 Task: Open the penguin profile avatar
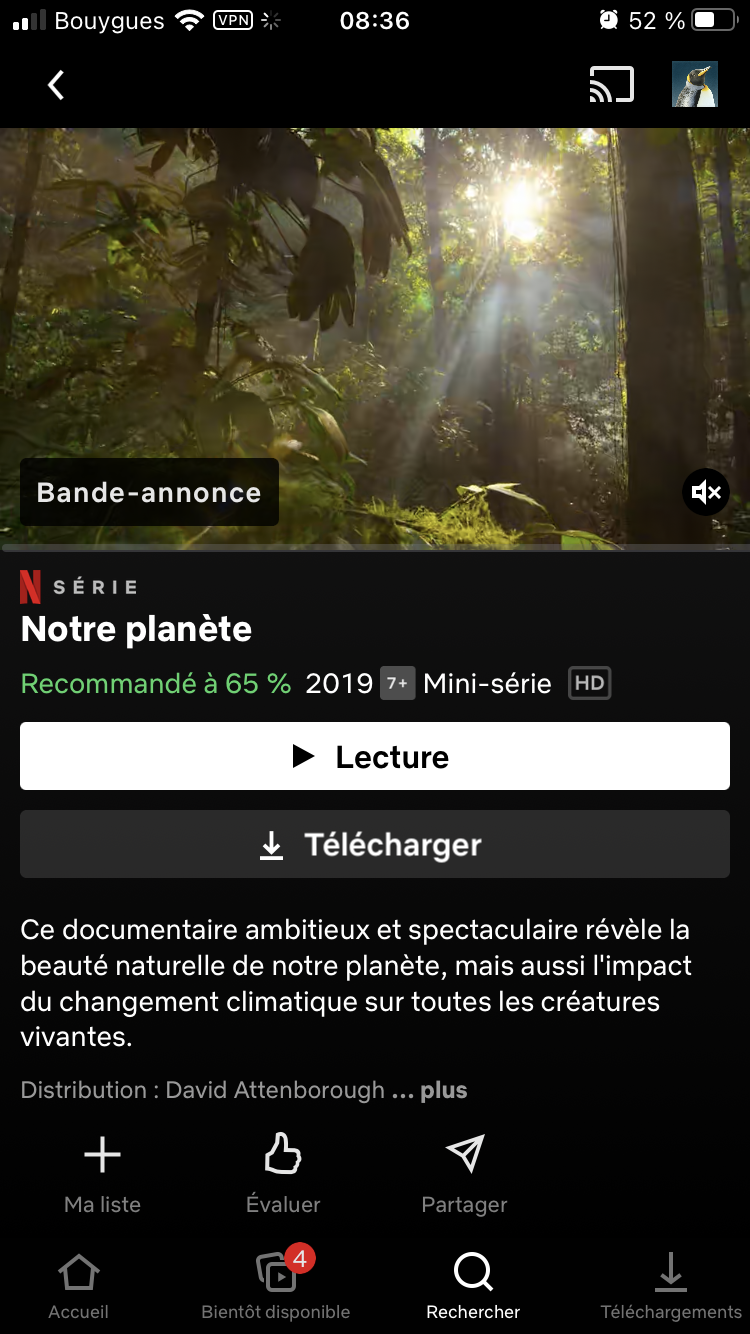click(694, 85)
